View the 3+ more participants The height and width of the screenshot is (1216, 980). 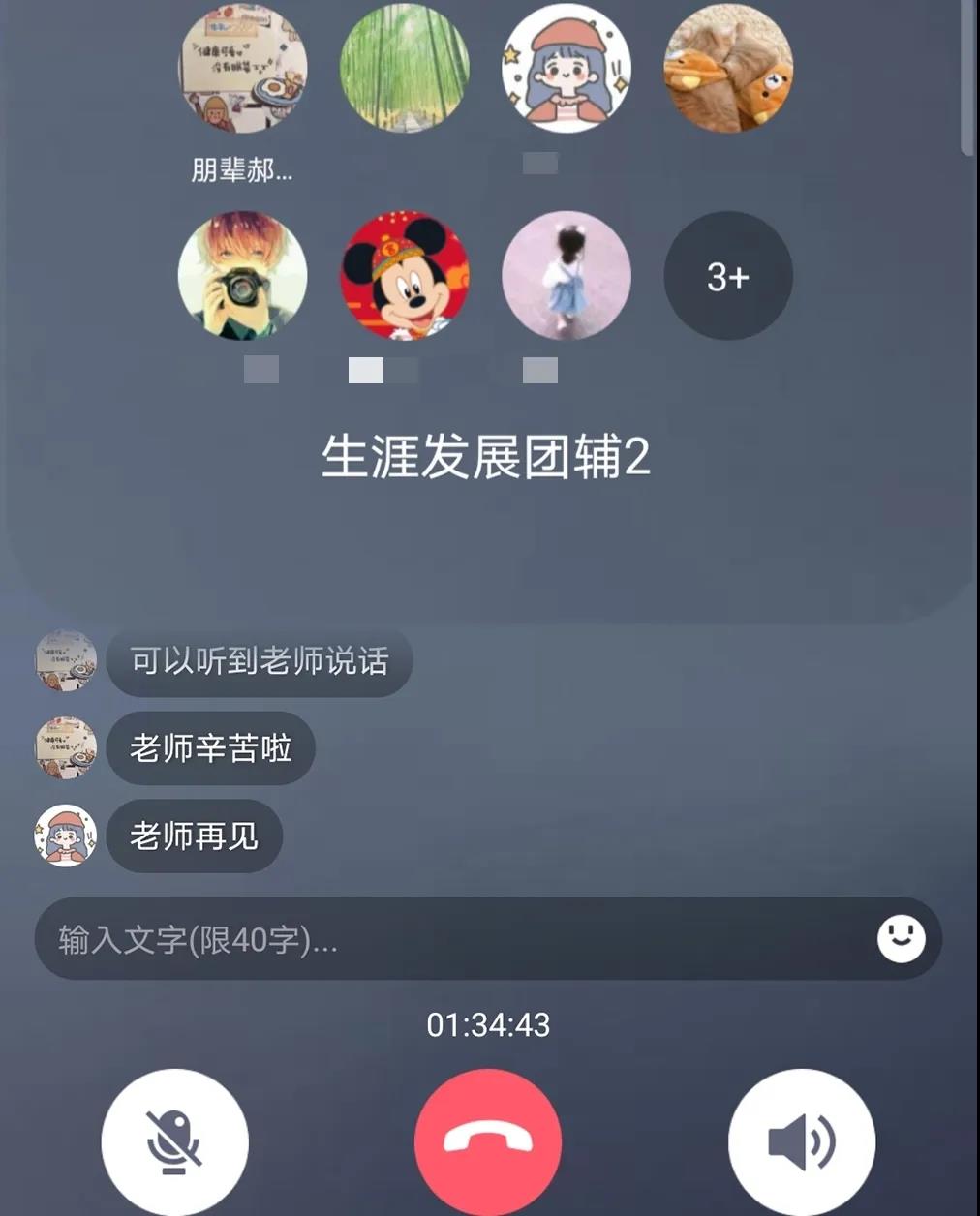728,276
